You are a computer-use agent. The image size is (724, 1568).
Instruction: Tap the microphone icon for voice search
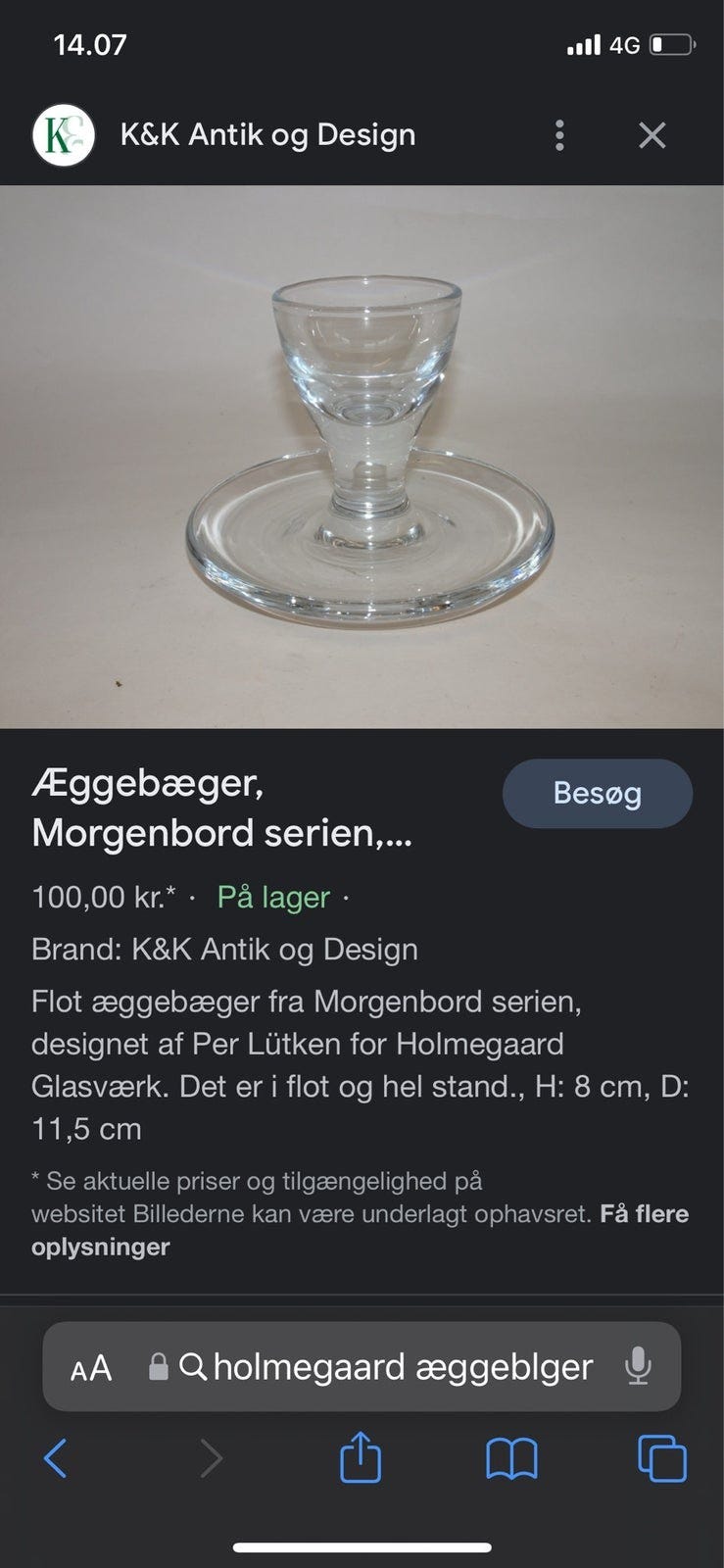(x=638, y=1367)
